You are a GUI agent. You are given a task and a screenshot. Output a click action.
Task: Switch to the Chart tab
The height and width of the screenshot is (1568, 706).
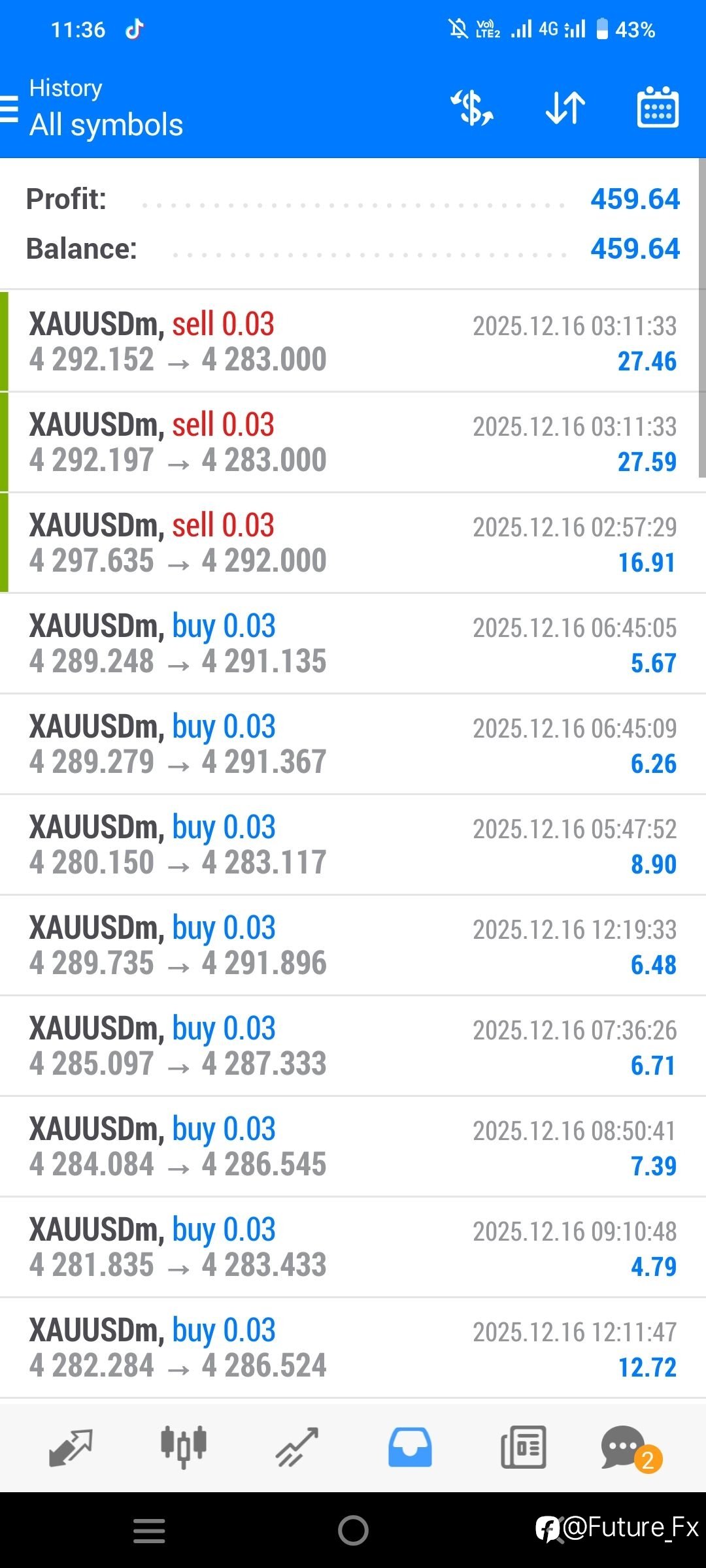coord(184,1447)
